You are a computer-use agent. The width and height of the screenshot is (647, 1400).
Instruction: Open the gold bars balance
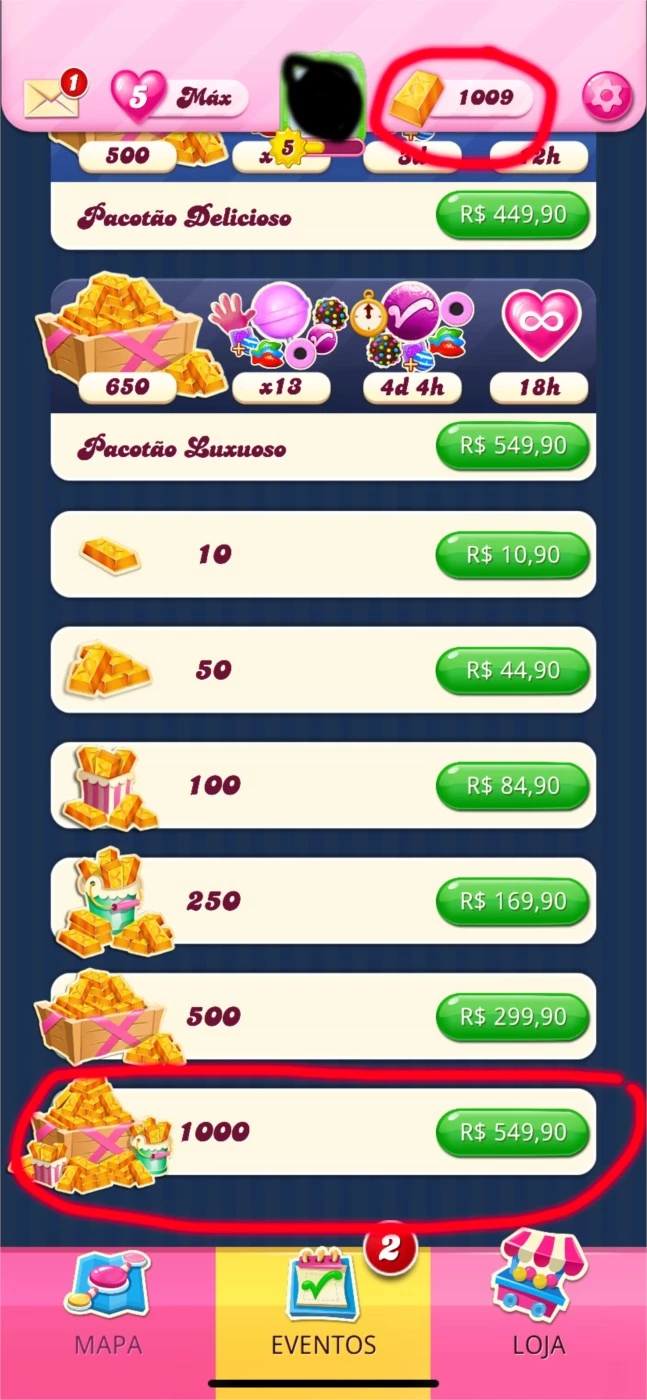click(x=459, y=98)
